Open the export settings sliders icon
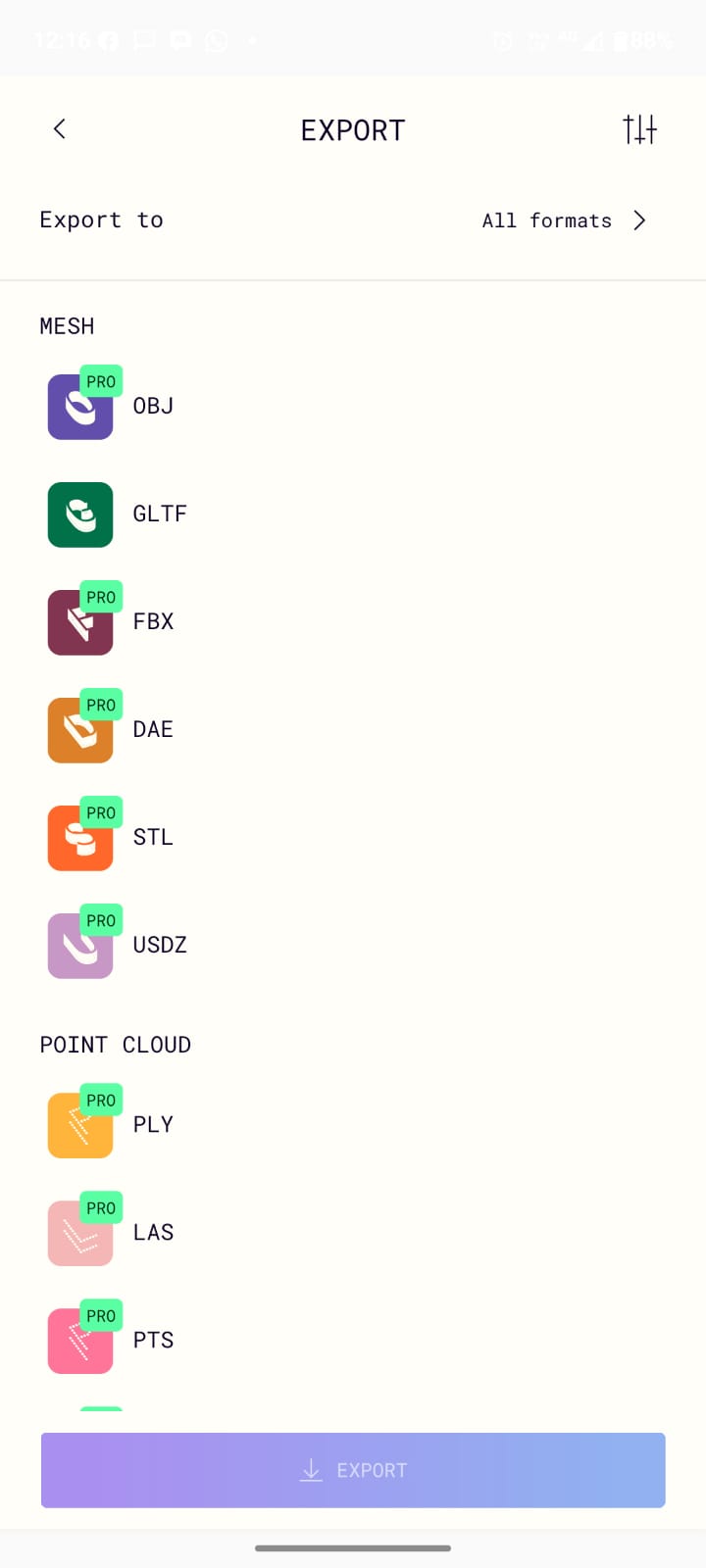 tap(639, 129)
